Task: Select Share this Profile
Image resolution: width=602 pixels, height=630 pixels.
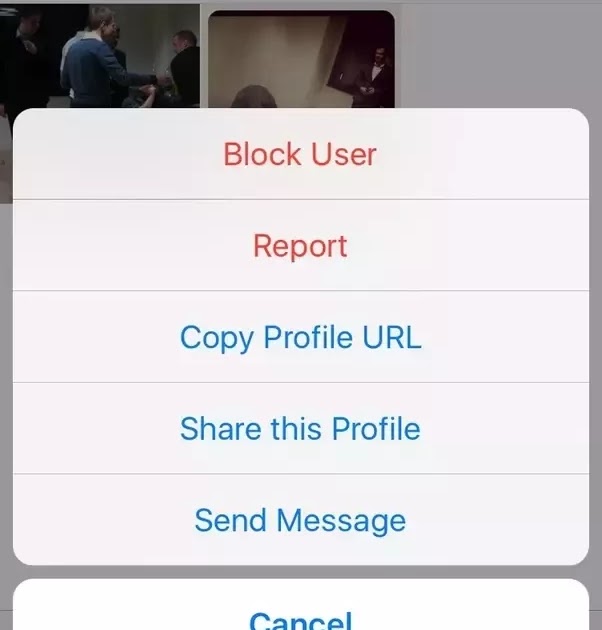Action: point(301,428)
